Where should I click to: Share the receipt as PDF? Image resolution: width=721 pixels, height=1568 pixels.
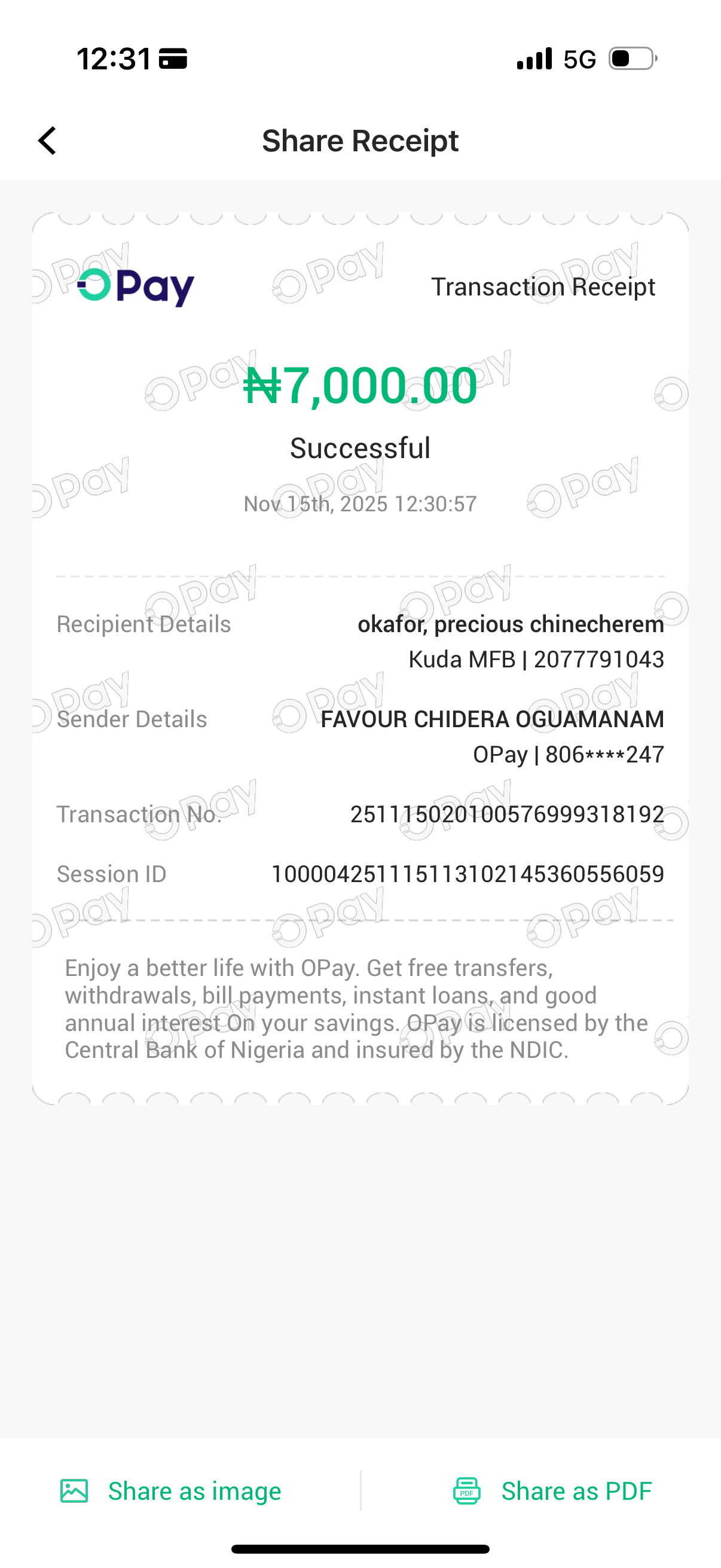click(552, 1491)
